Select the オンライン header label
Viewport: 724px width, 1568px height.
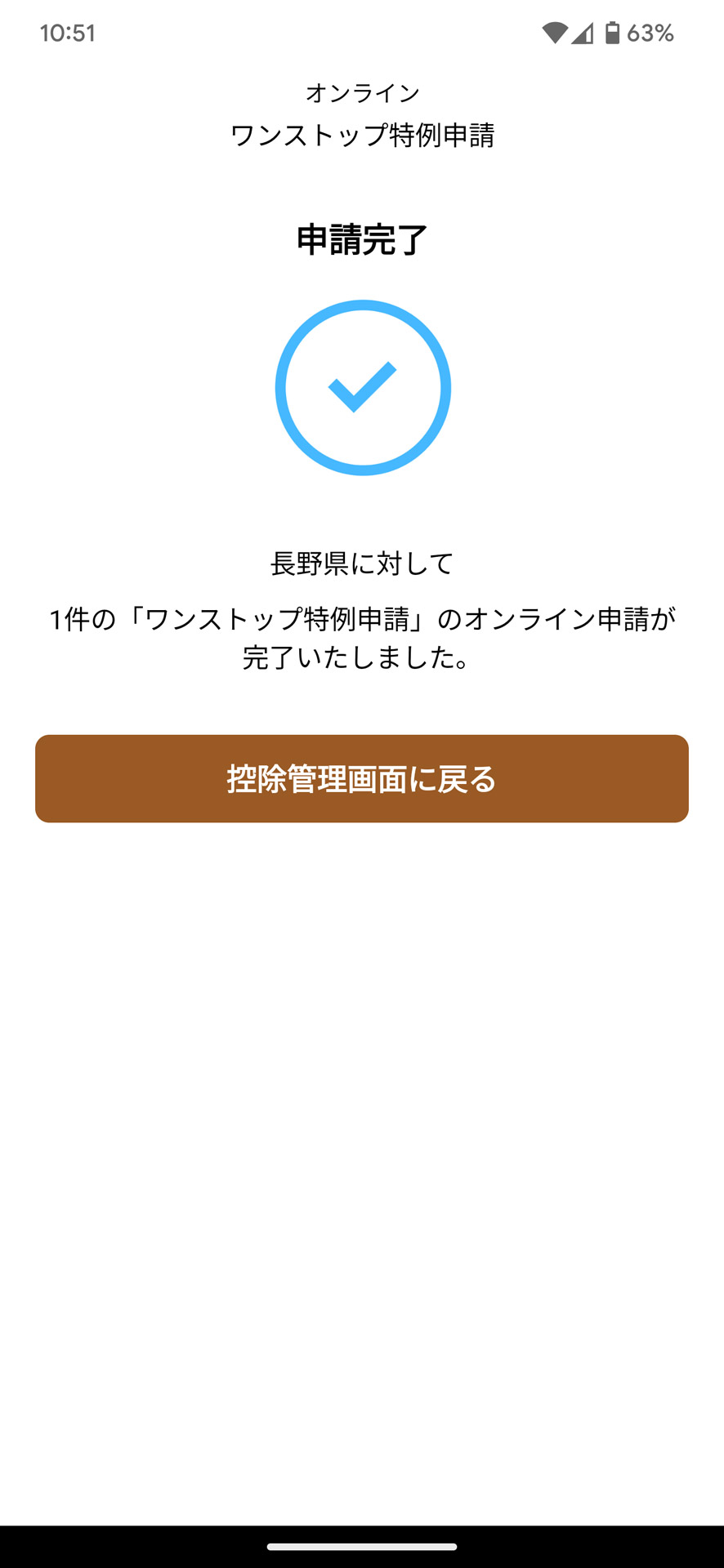coord(362,93)
